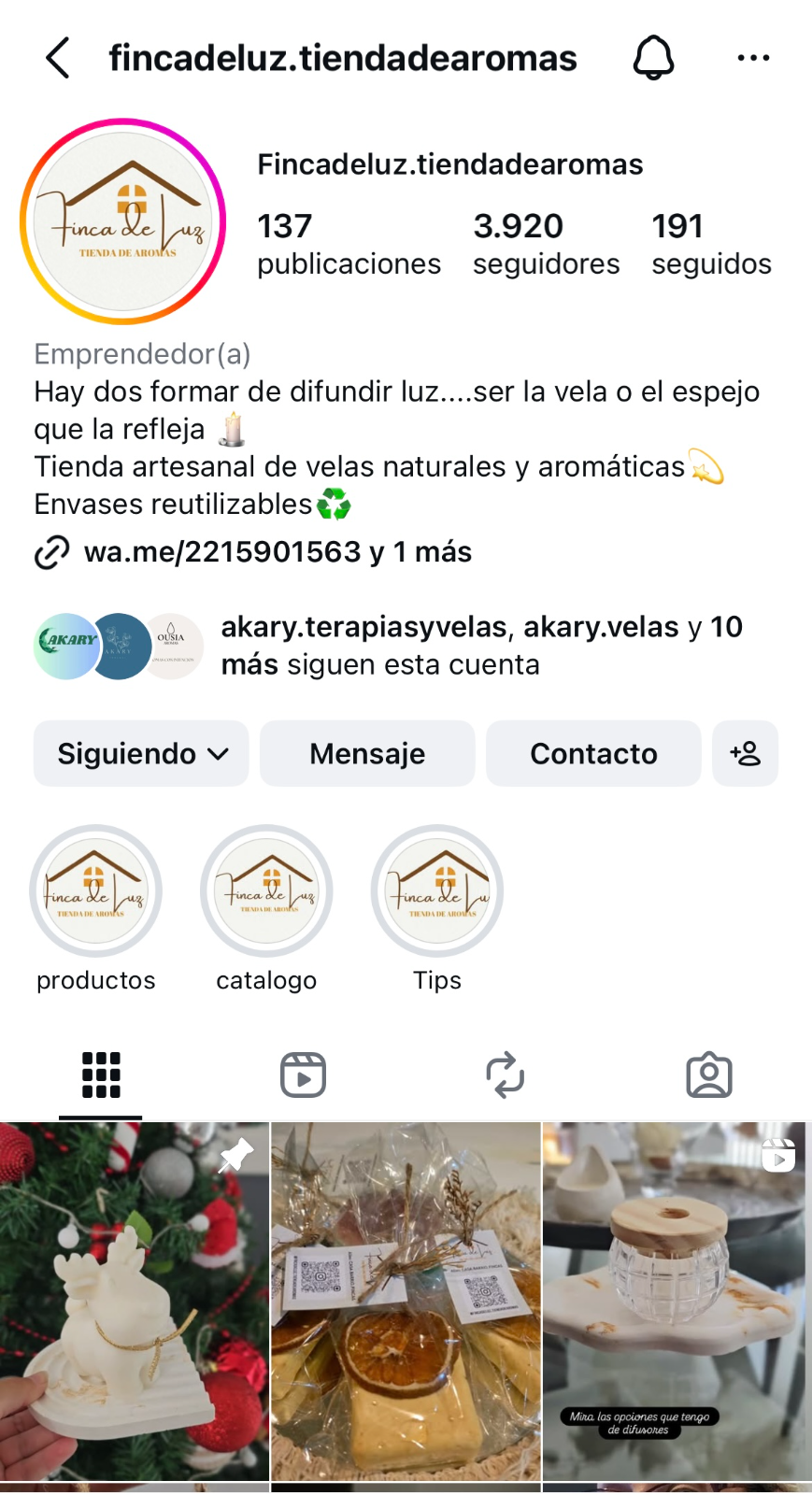Send a Mensaje to this account
Screen dimensions: 812x1495
367,754
